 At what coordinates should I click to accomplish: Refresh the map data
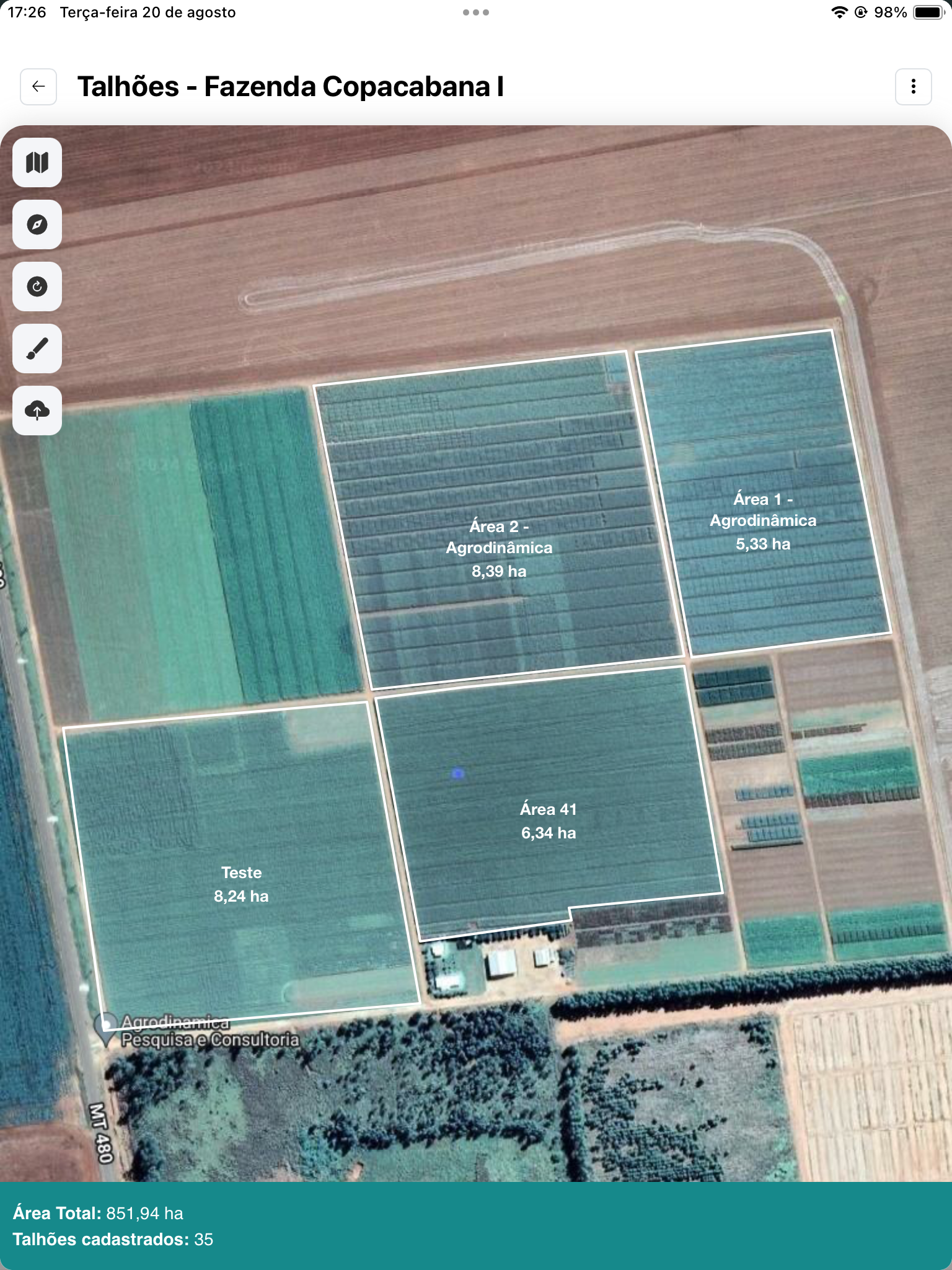pos(37,286)
